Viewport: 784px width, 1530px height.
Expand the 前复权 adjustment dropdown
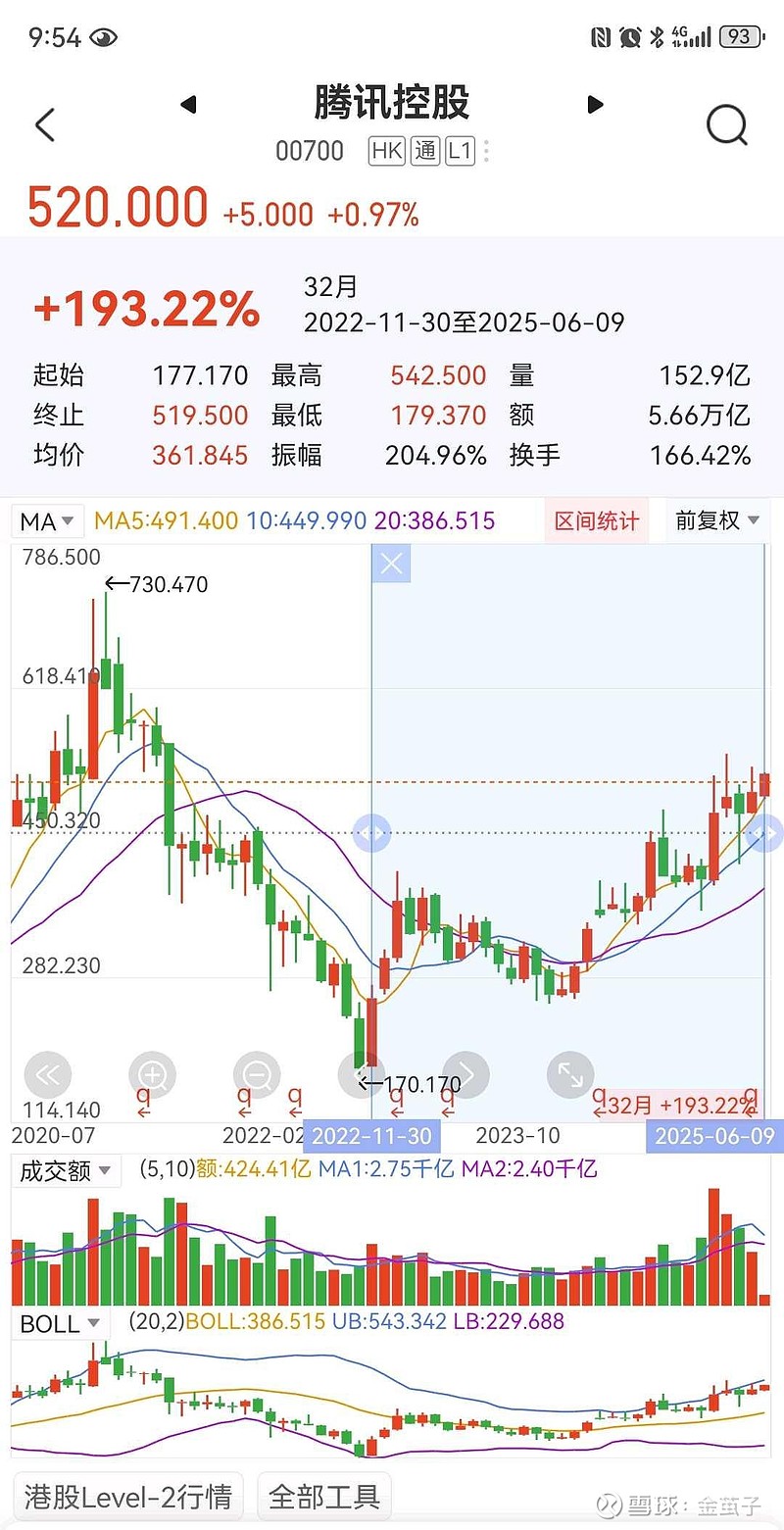point(716,520)
